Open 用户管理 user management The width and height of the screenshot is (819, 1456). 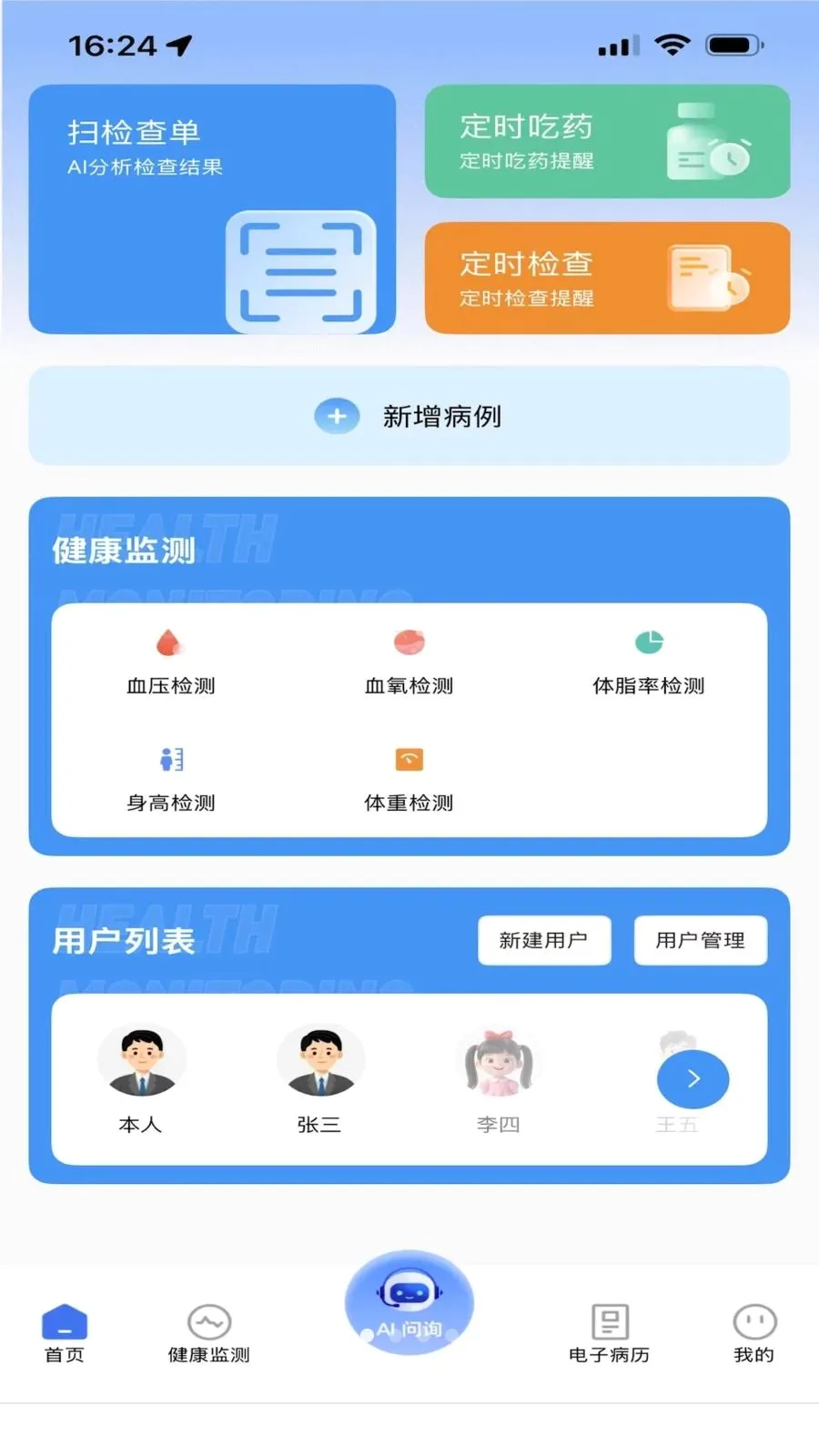701,940
